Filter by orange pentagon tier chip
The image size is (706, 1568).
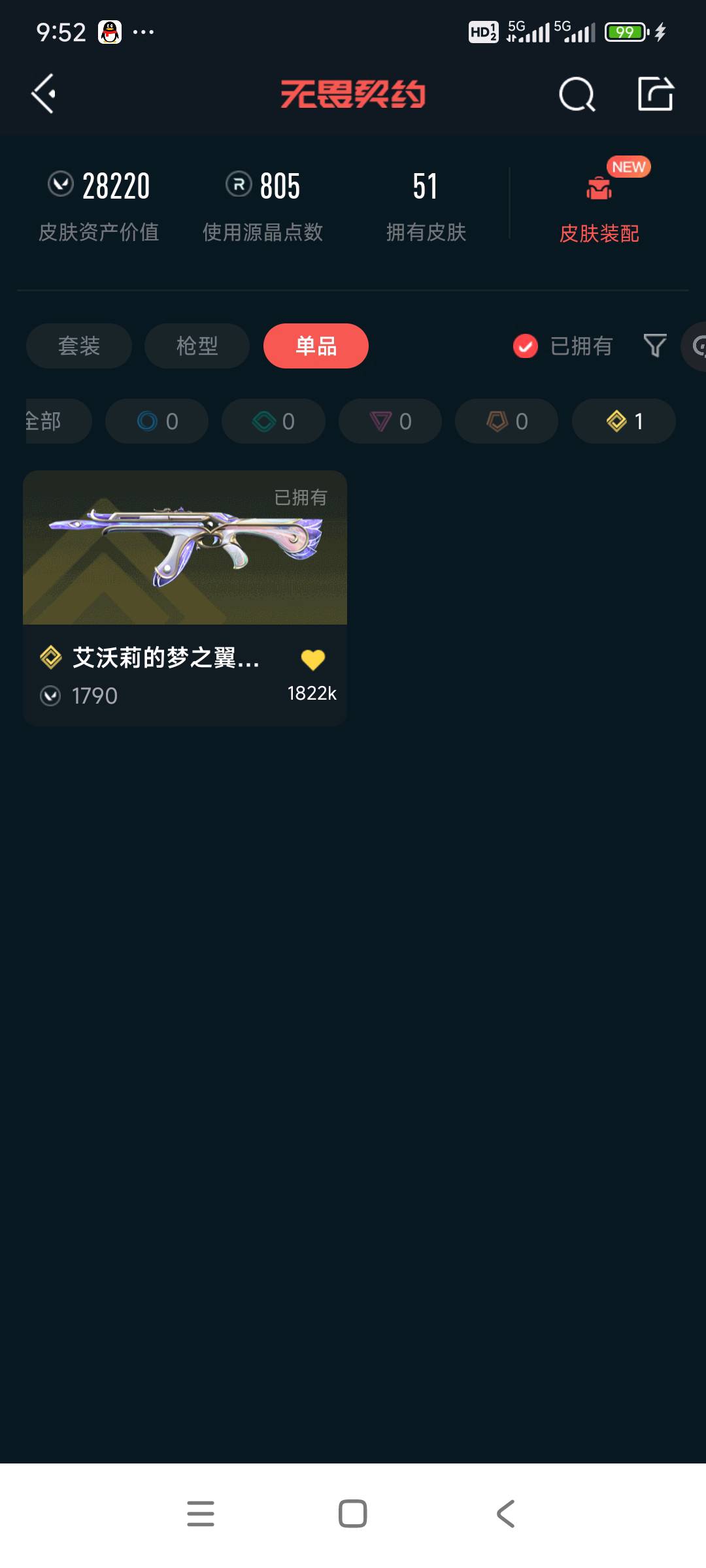coord(507,421)
